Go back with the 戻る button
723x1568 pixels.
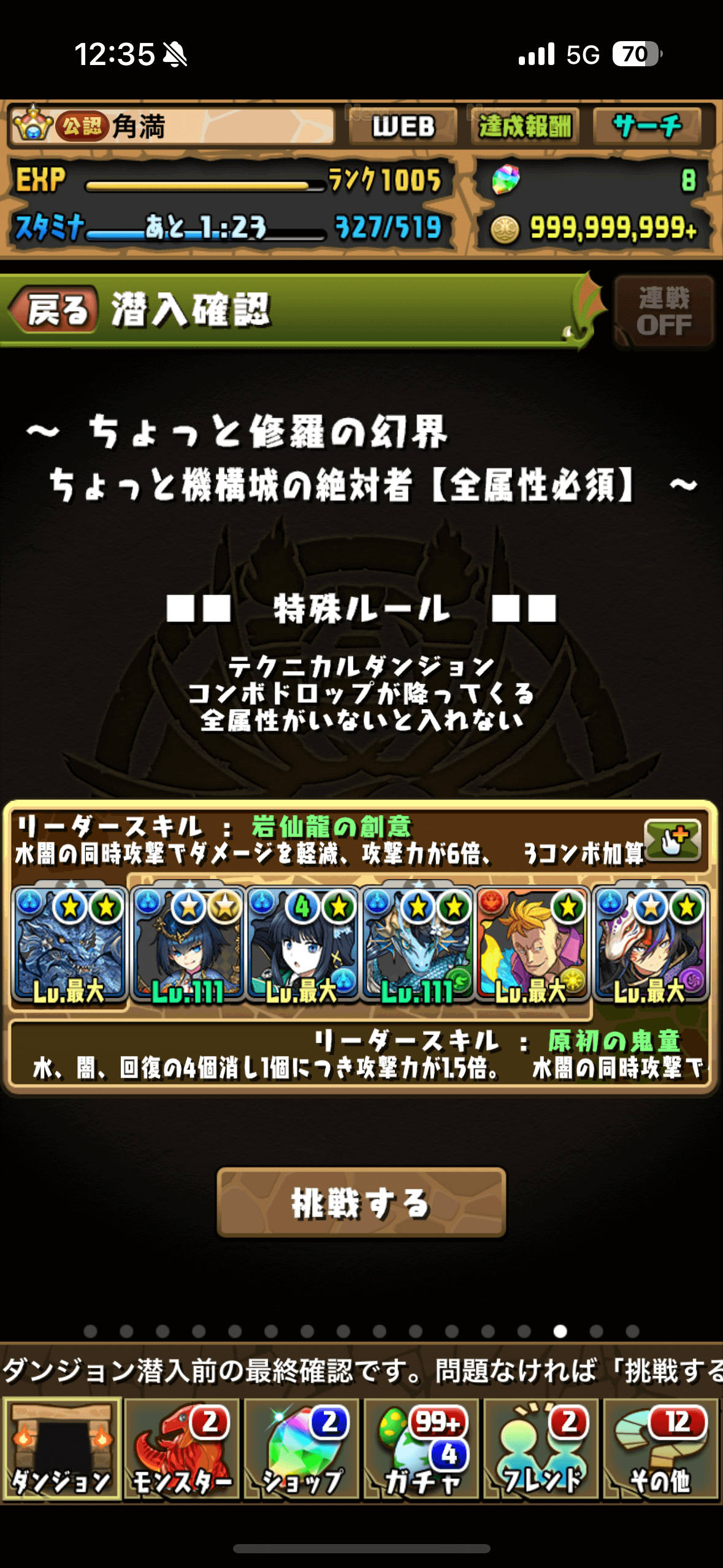[54, 310]
